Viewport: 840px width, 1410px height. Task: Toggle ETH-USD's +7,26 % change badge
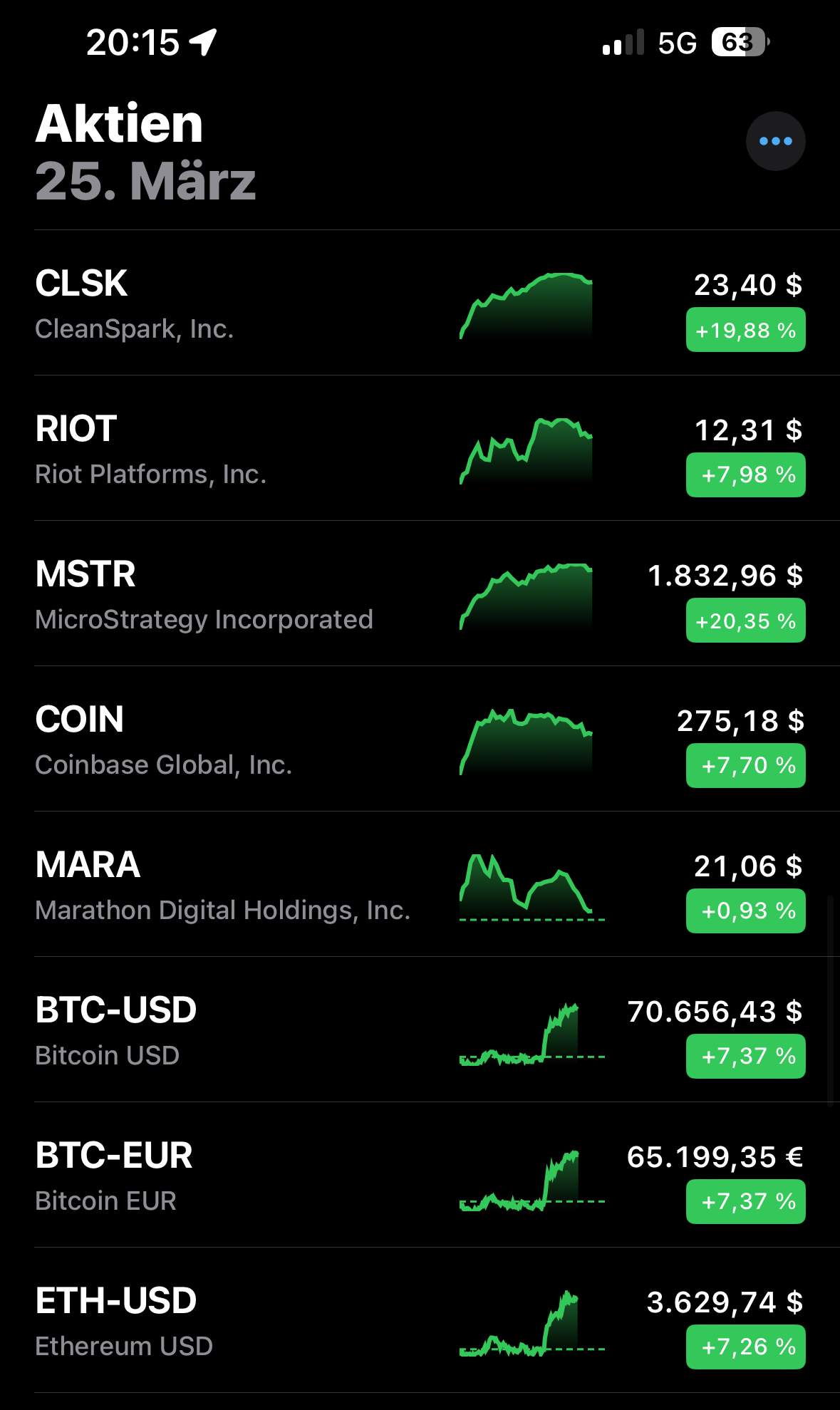pos(745,1347)
